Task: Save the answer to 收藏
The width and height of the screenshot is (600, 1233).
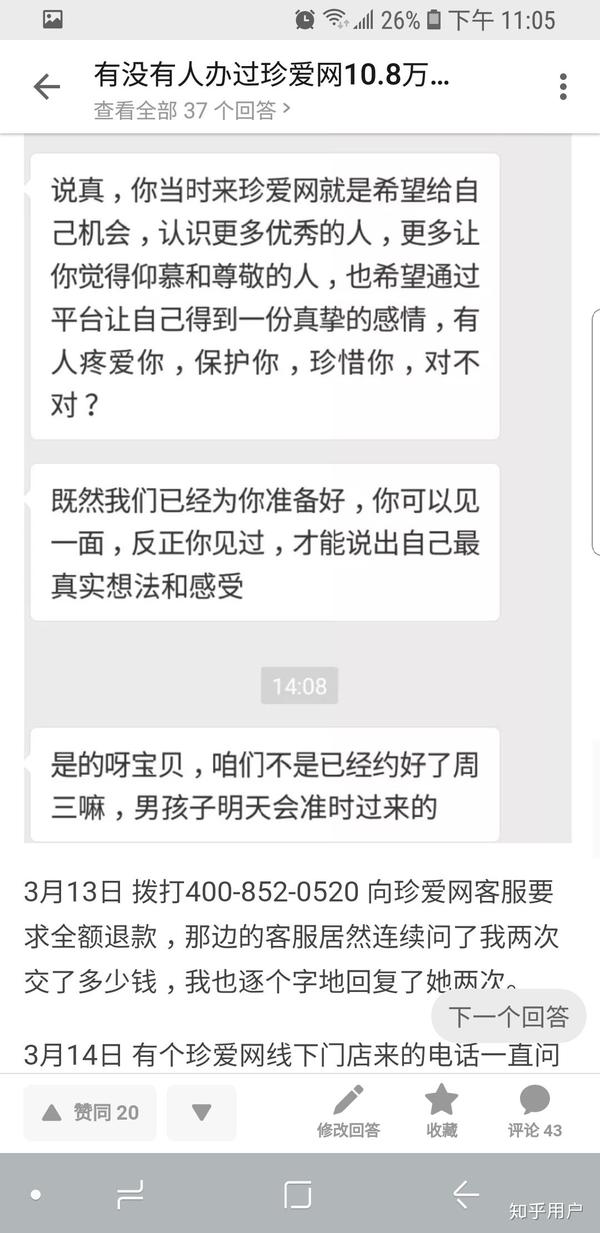Action: pos(441,1112)
